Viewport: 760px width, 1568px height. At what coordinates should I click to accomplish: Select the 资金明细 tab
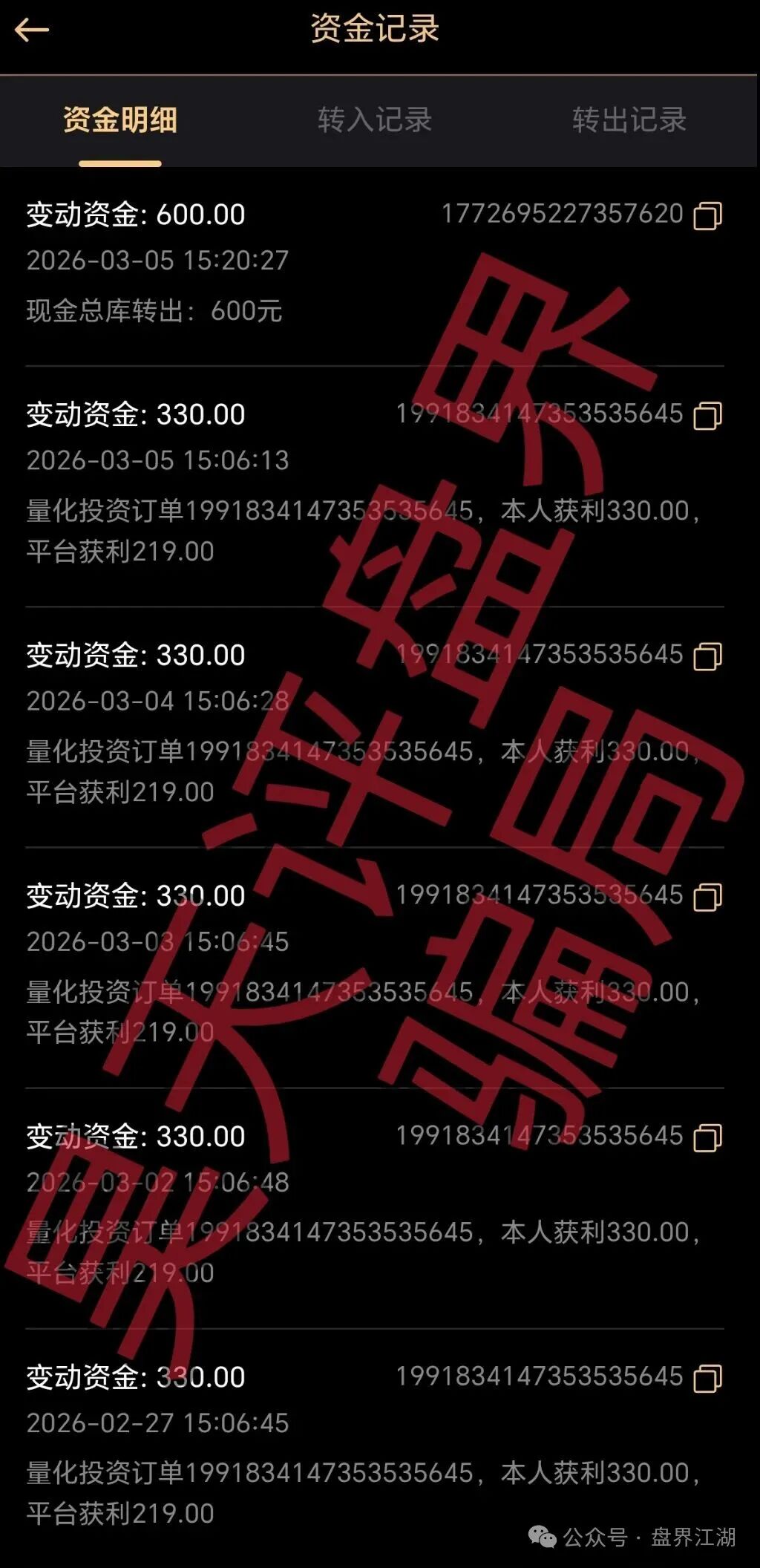[121, 119]
